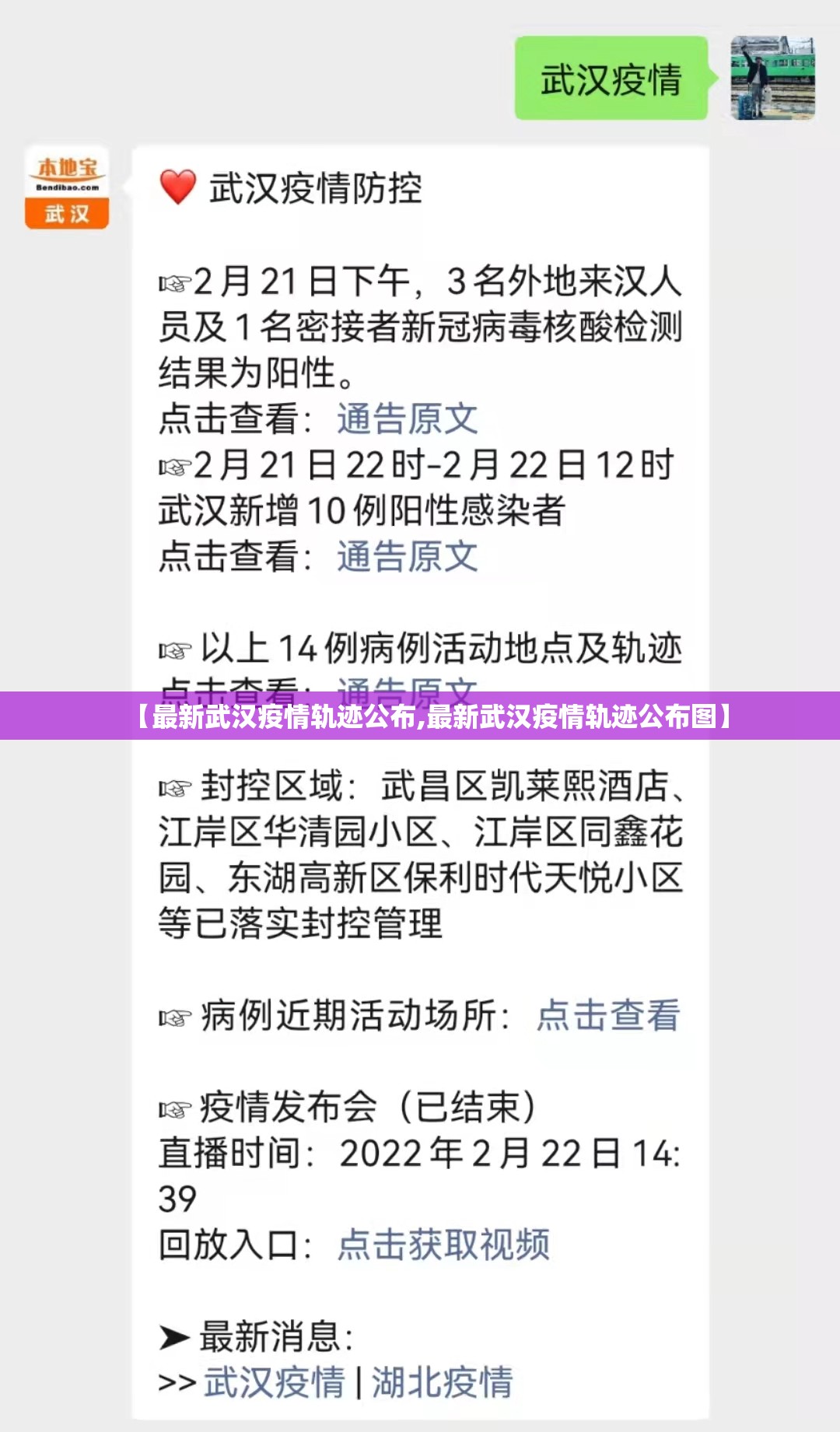The height and width of the screenshot is (1432, 840).
Task: Open 通告原文 link for the 新增10例阳性感染者 notice
Action: click(x=407, y=557)
